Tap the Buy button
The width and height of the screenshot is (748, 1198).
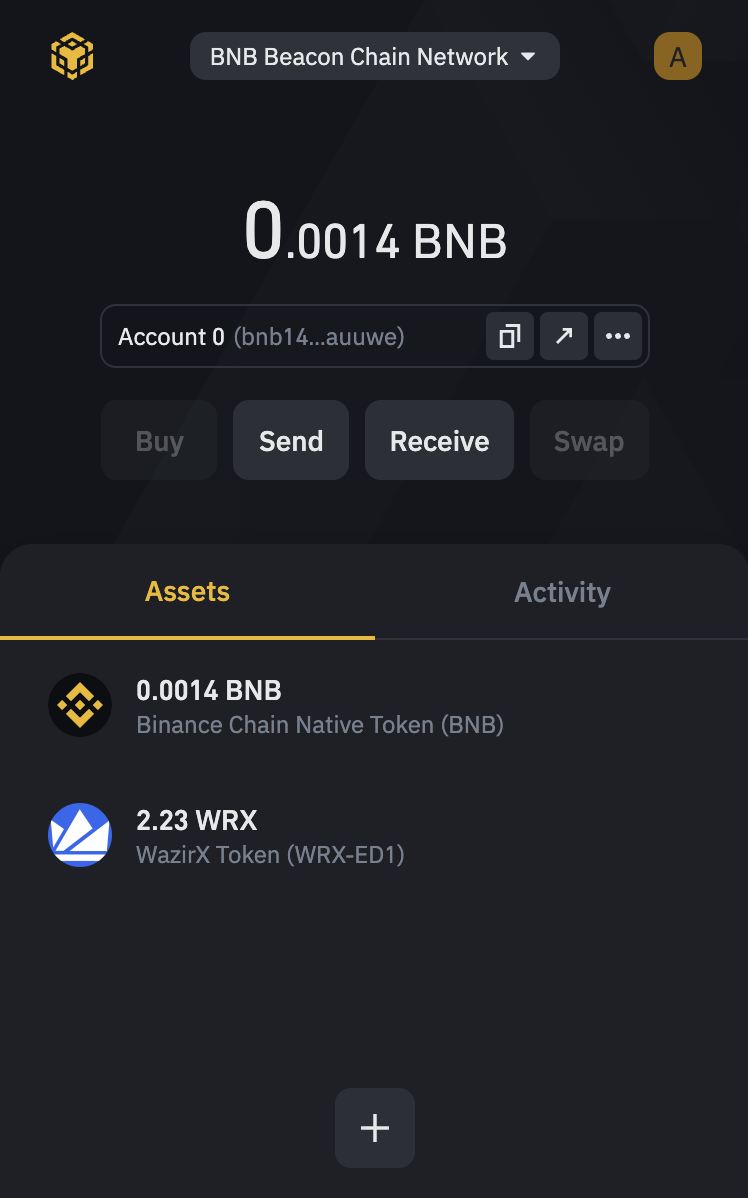[x=159, y=441]
